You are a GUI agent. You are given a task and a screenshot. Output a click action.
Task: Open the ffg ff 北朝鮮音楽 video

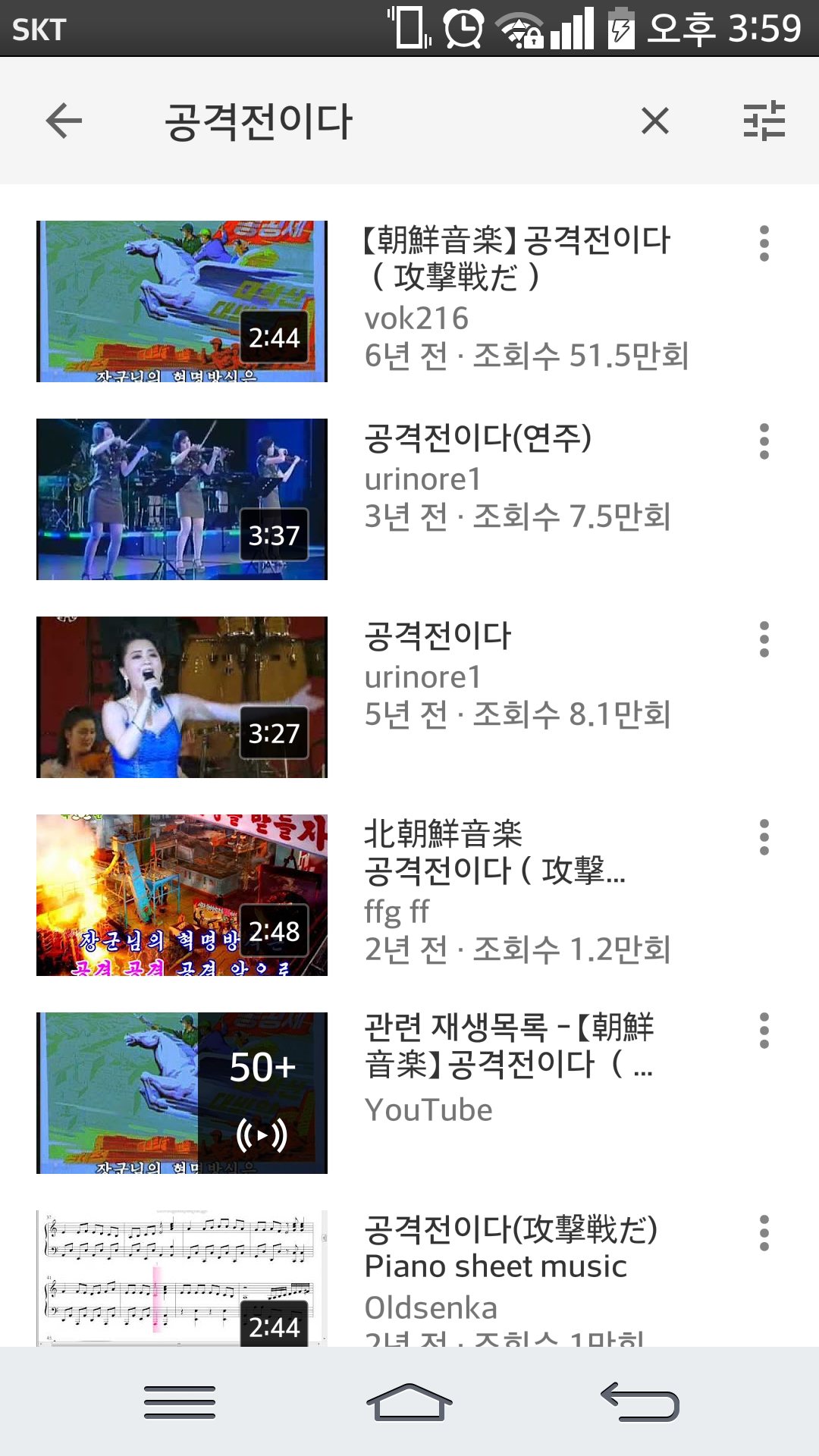pyautogui.click(x=182, y=895)
